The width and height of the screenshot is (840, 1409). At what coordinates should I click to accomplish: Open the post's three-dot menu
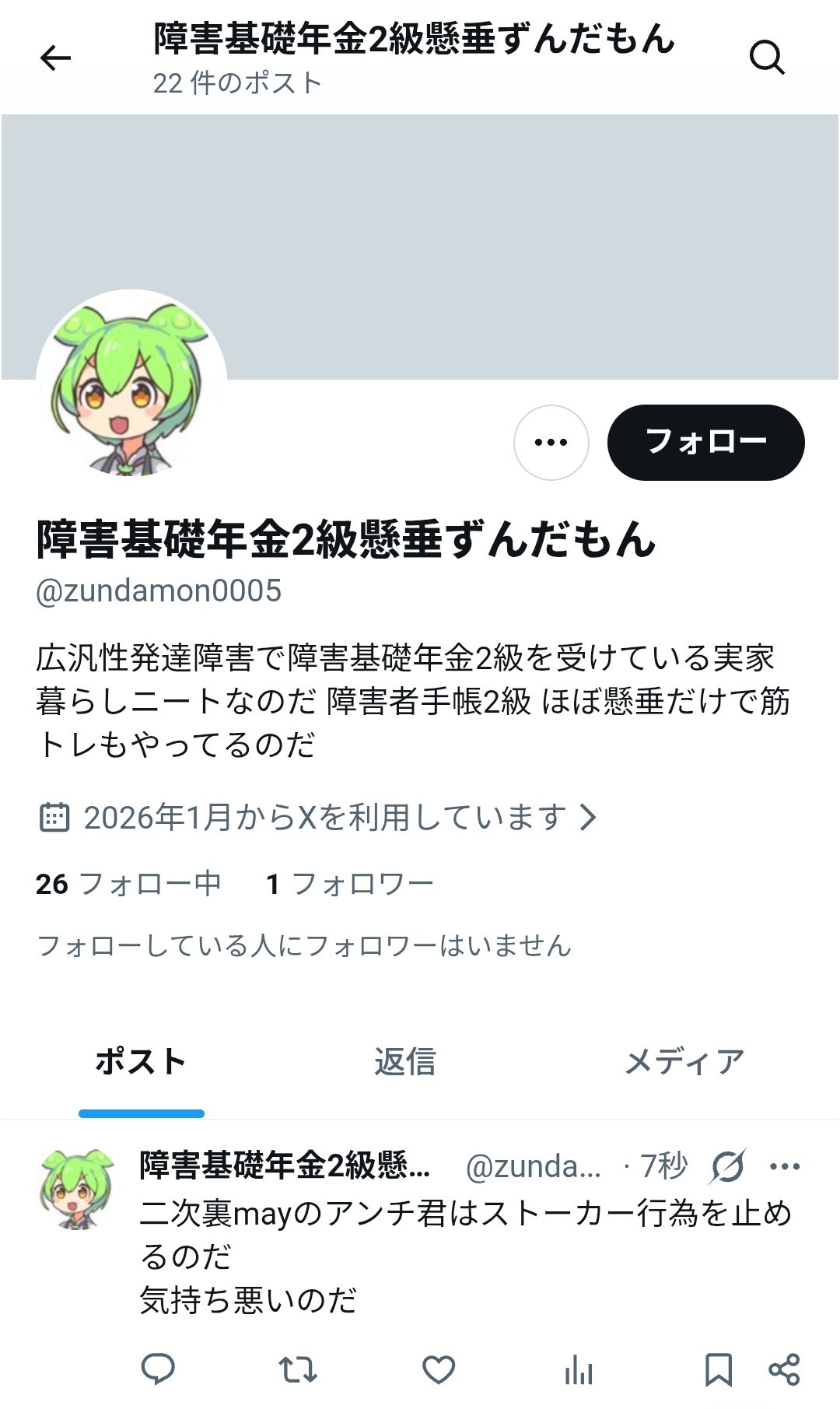point(784,1166)
